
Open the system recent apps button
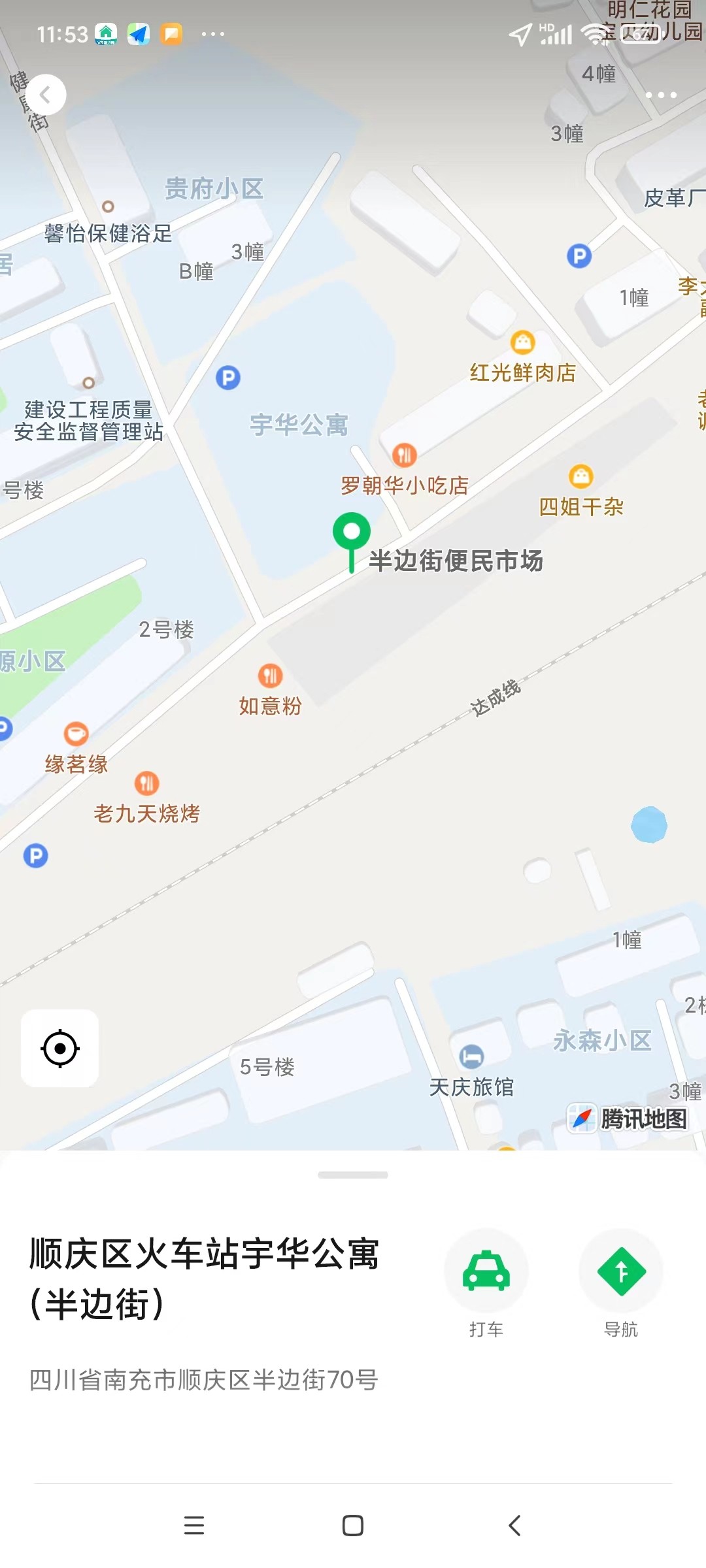(x=194, y=1526)
